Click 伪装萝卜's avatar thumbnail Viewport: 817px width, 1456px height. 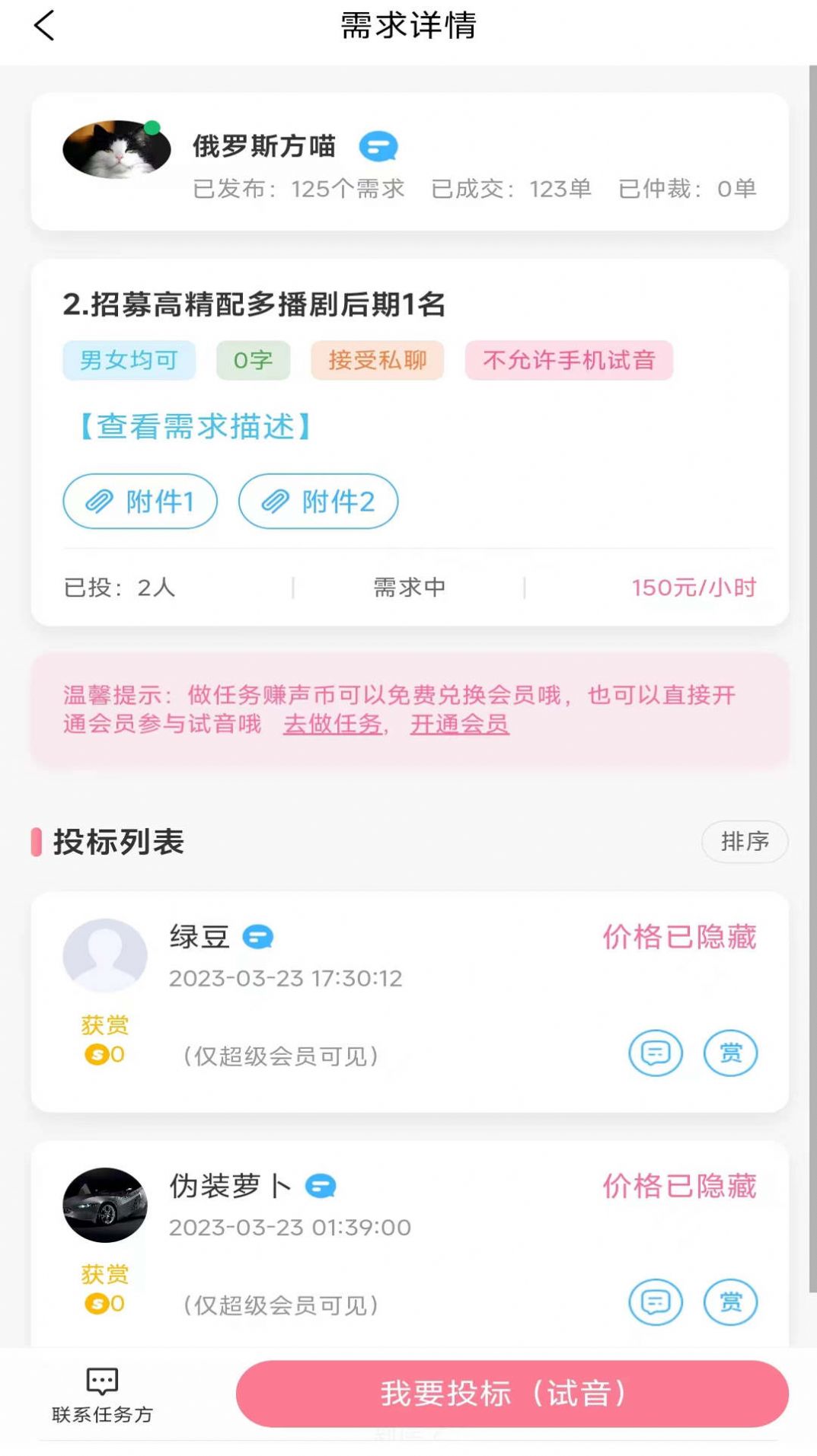tap(104, 1206)
